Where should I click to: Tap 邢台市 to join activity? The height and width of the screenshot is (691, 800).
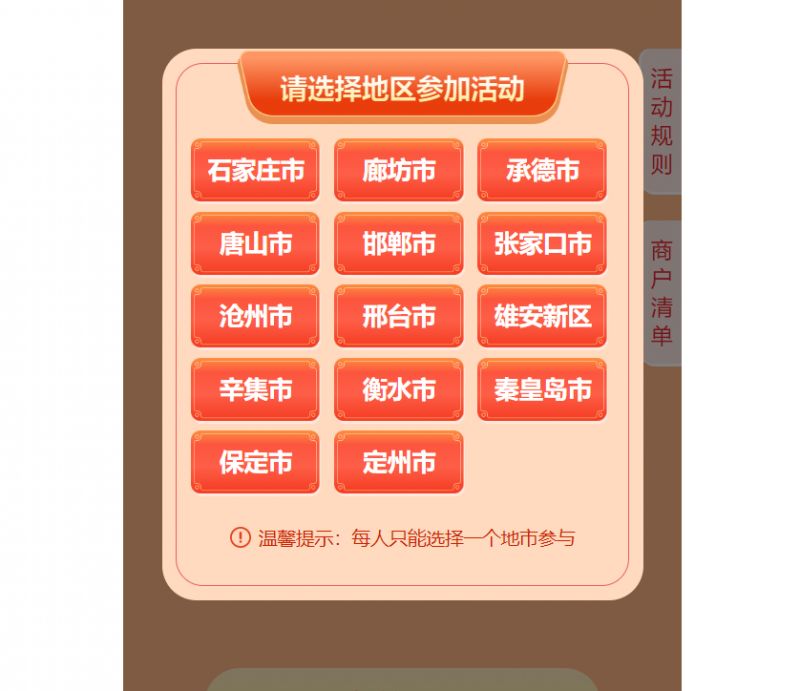click(398, 316)
